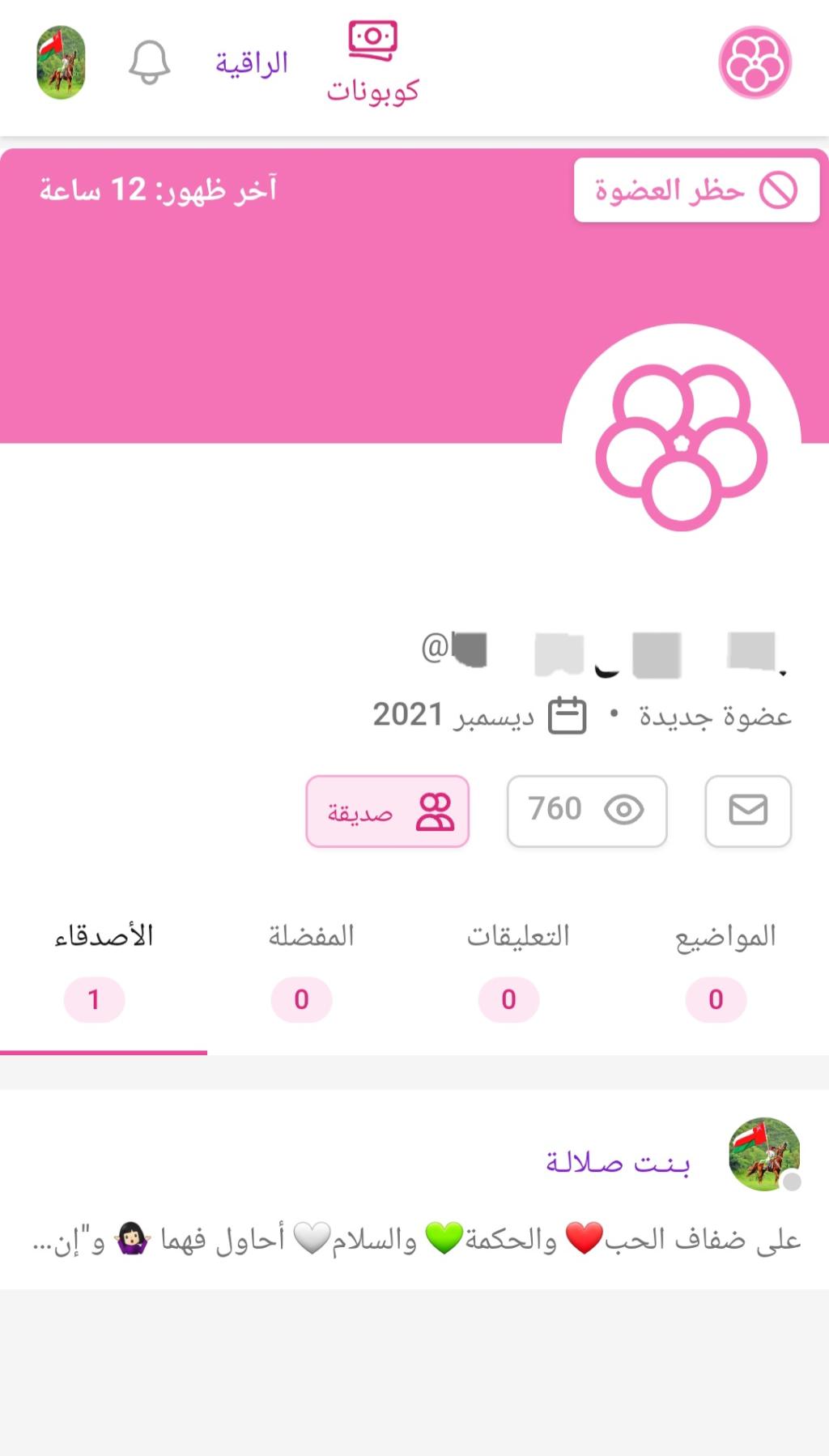This screenshot has height=1456, width=829.
Task: Tap the 760 profile views button
Action: coord(587,811)
